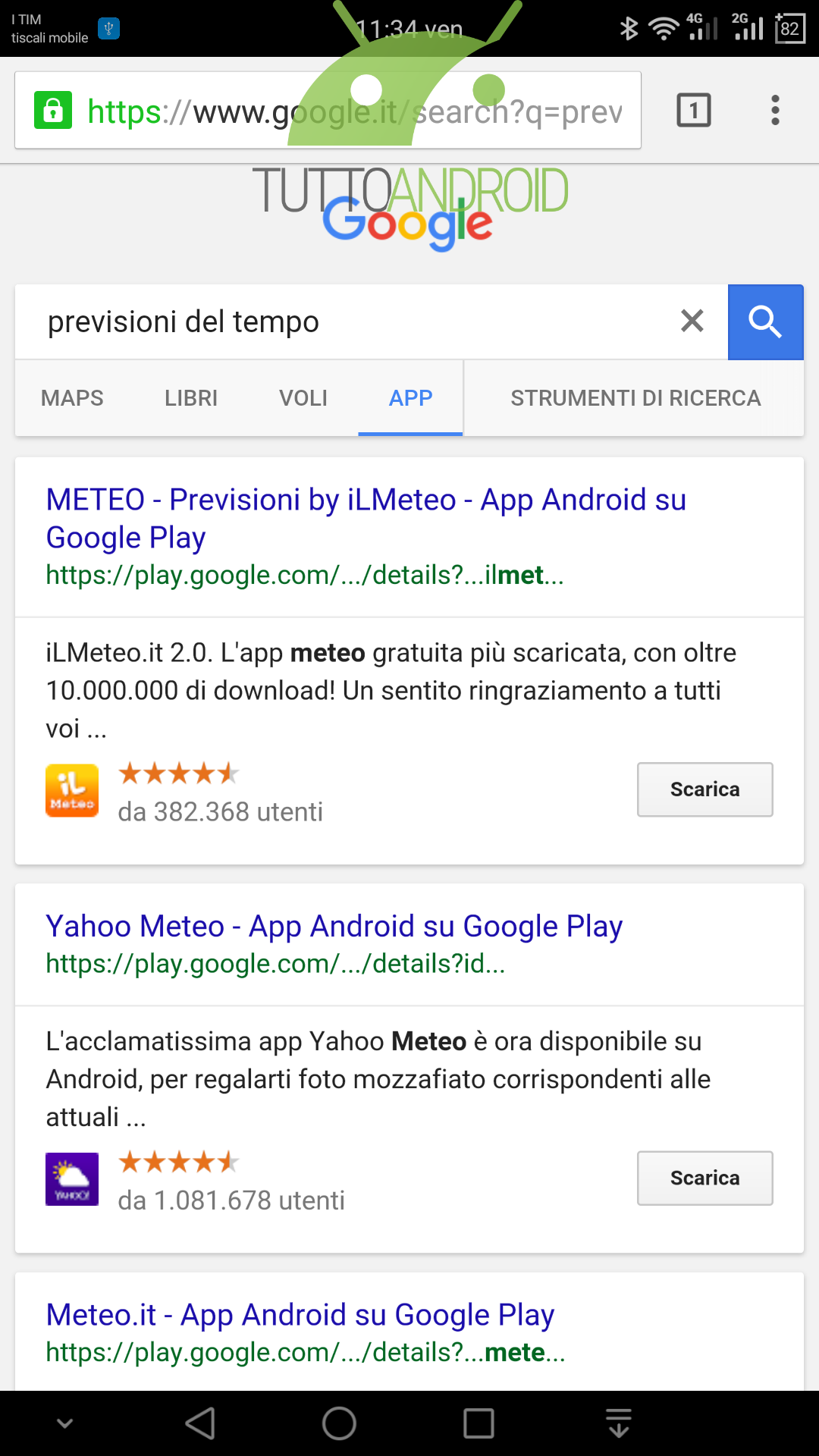Image resolution: width=819 pixels, height=1456 pixels.
Task: Go back using the navigation bar
Action: coord(200,1423)
